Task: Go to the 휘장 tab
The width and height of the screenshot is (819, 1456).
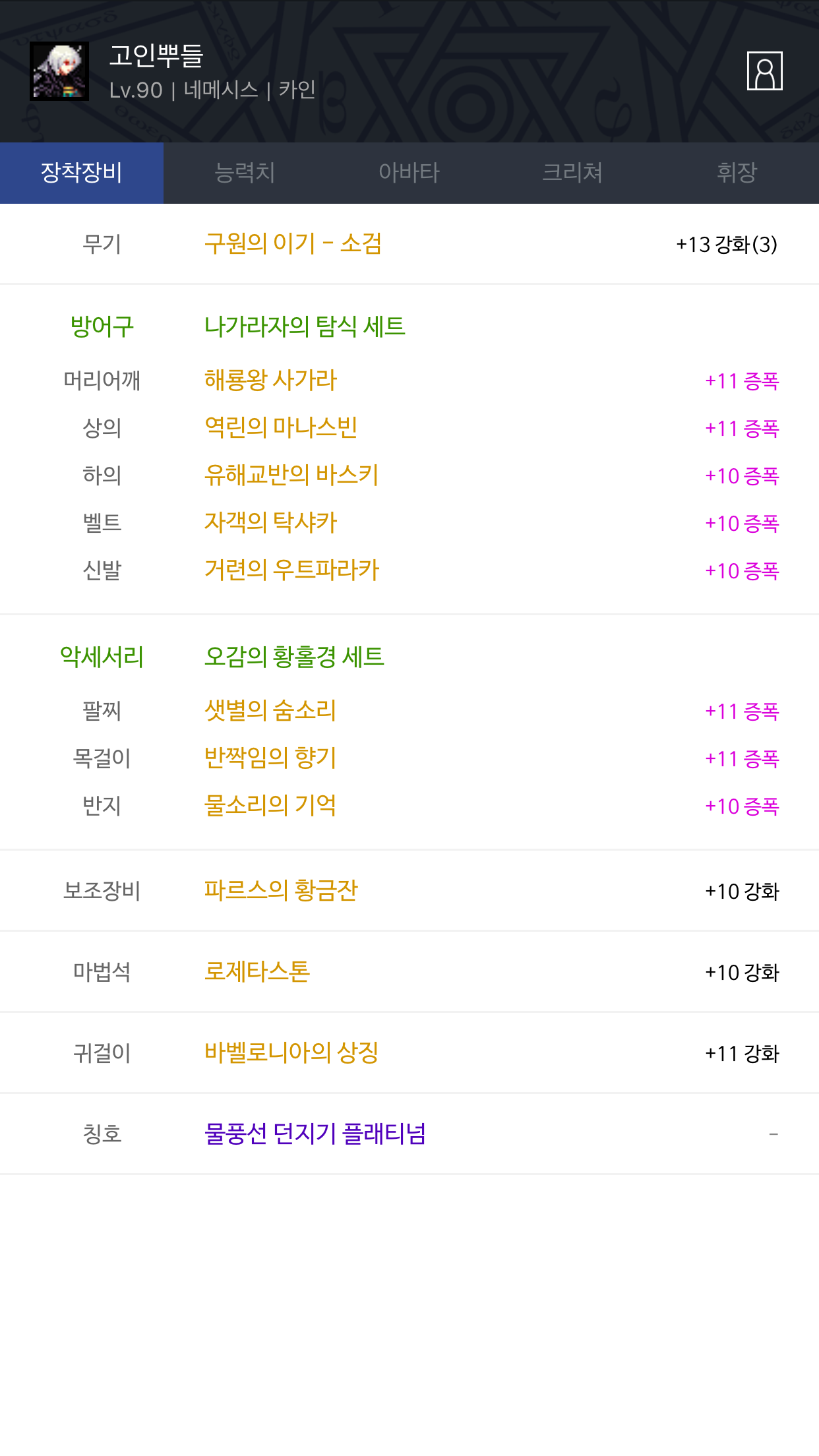Action: [x=737, y=173]
